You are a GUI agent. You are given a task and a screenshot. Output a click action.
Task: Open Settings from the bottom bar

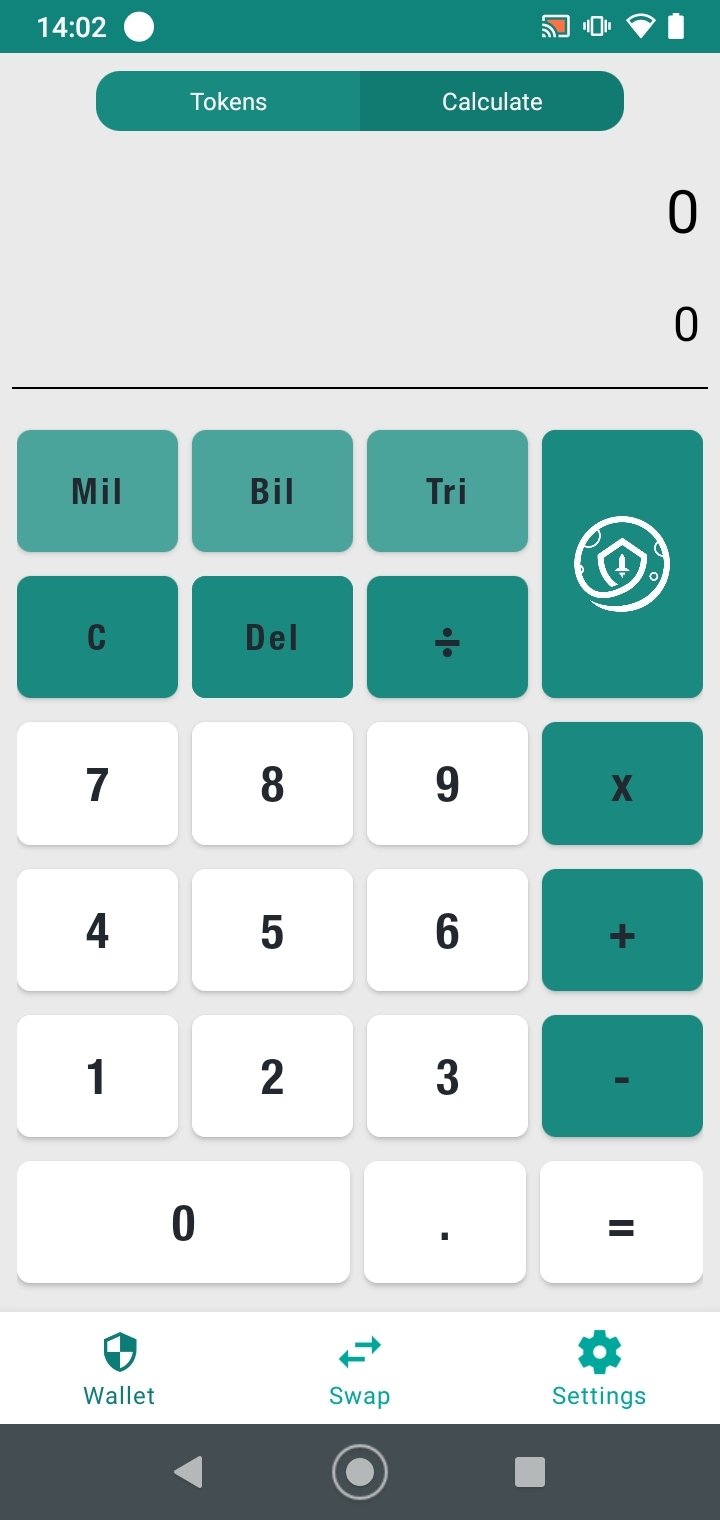[599, 1369]
